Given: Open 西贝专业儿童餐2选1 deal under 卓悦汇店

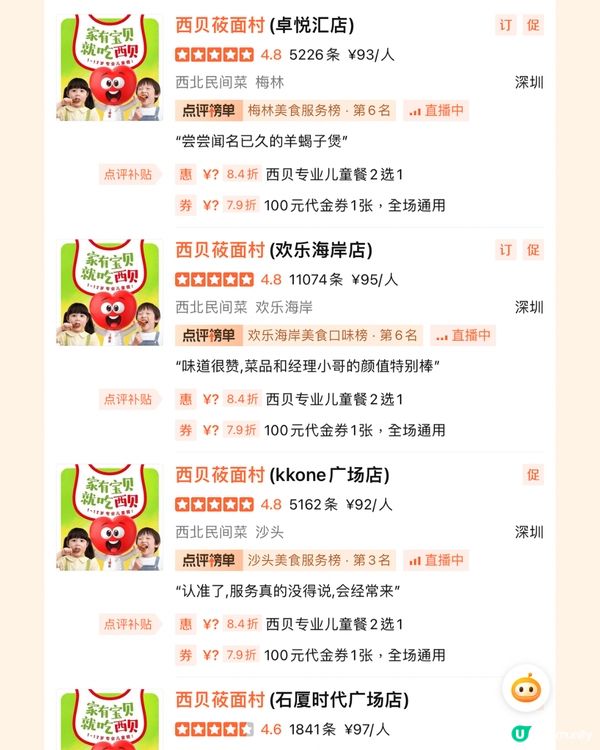Looking at the screenshot, I should tap(334, 174).
